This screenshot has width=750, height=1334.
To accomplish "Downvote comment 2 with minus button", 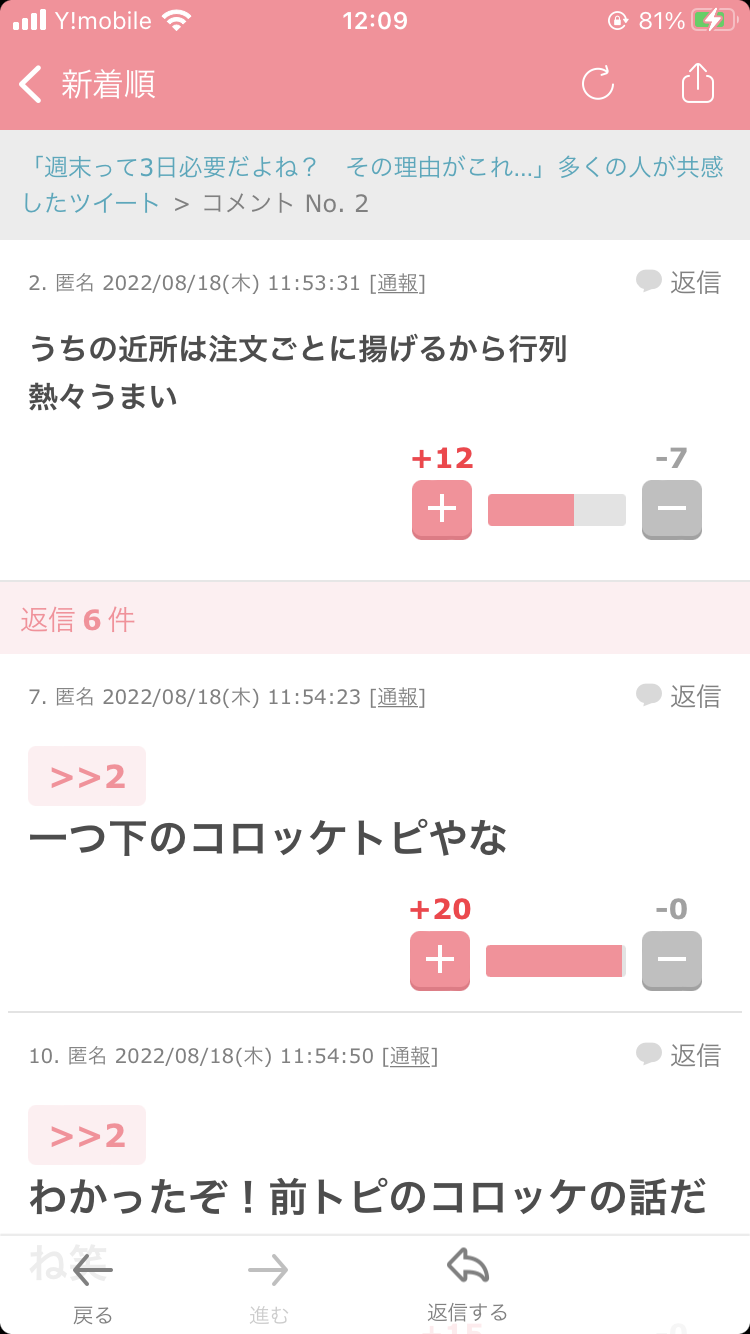I will click(672, 510).
